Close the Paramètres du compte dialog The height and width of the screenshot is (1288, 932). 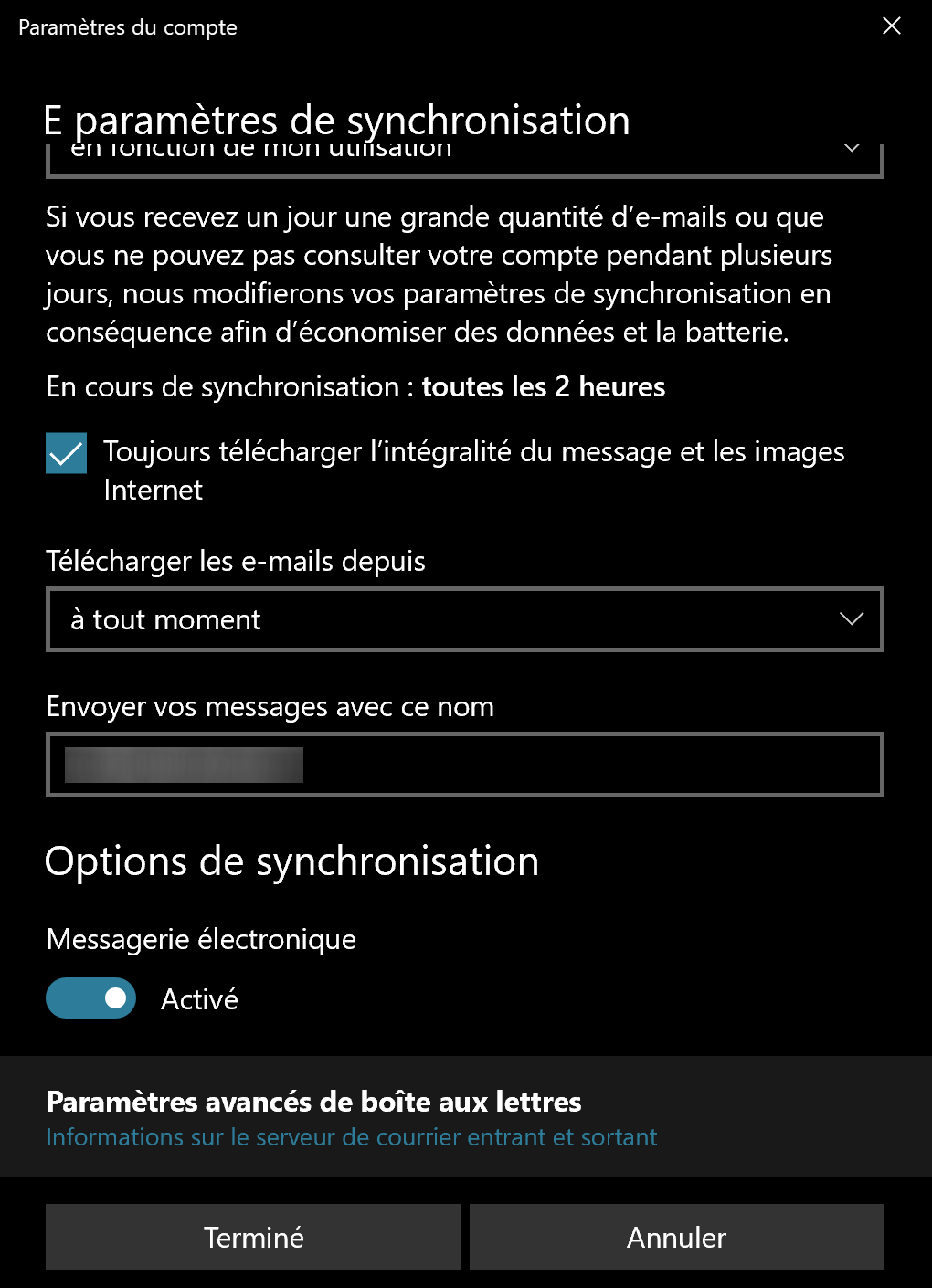tap(891, 26)
